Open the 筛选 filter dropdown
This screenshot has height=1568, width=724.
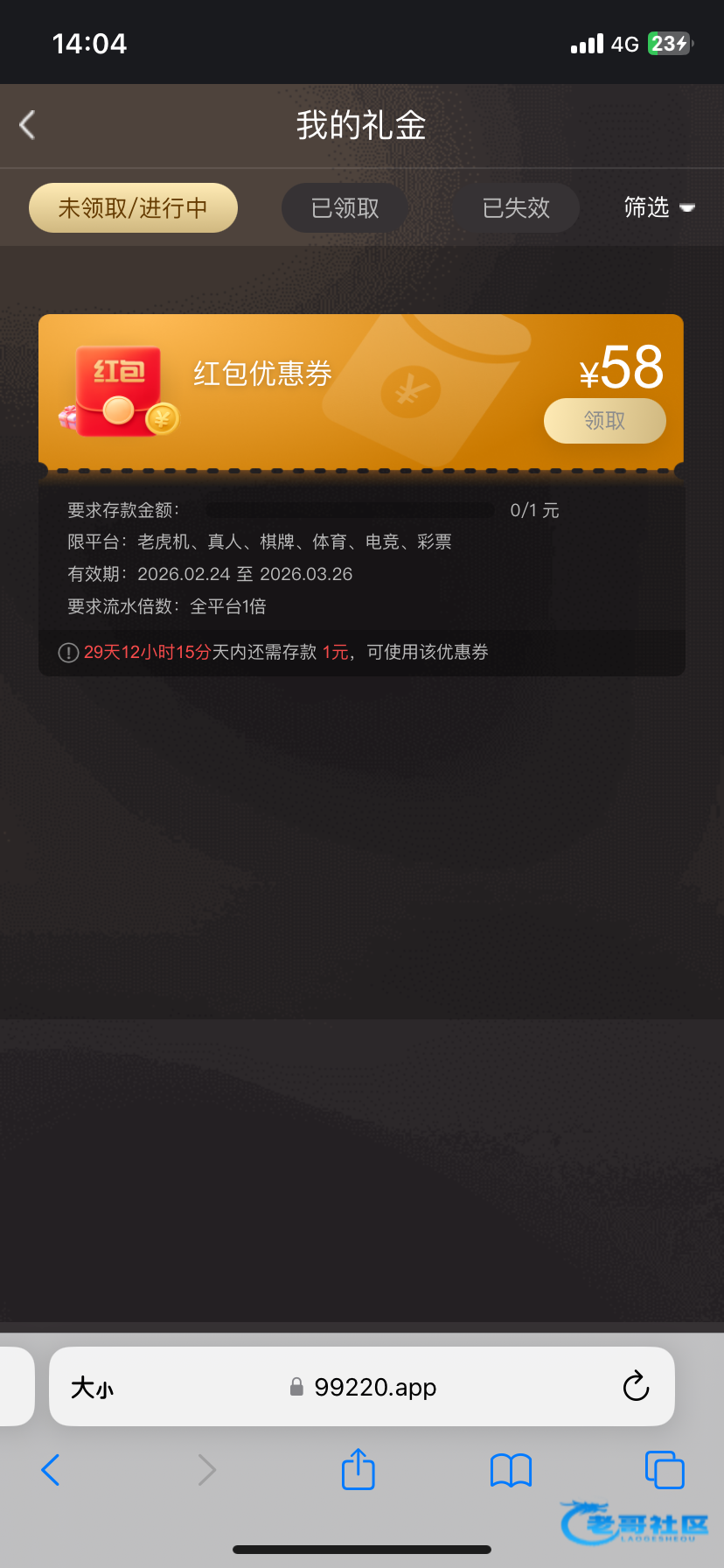(x=658, y=207)
